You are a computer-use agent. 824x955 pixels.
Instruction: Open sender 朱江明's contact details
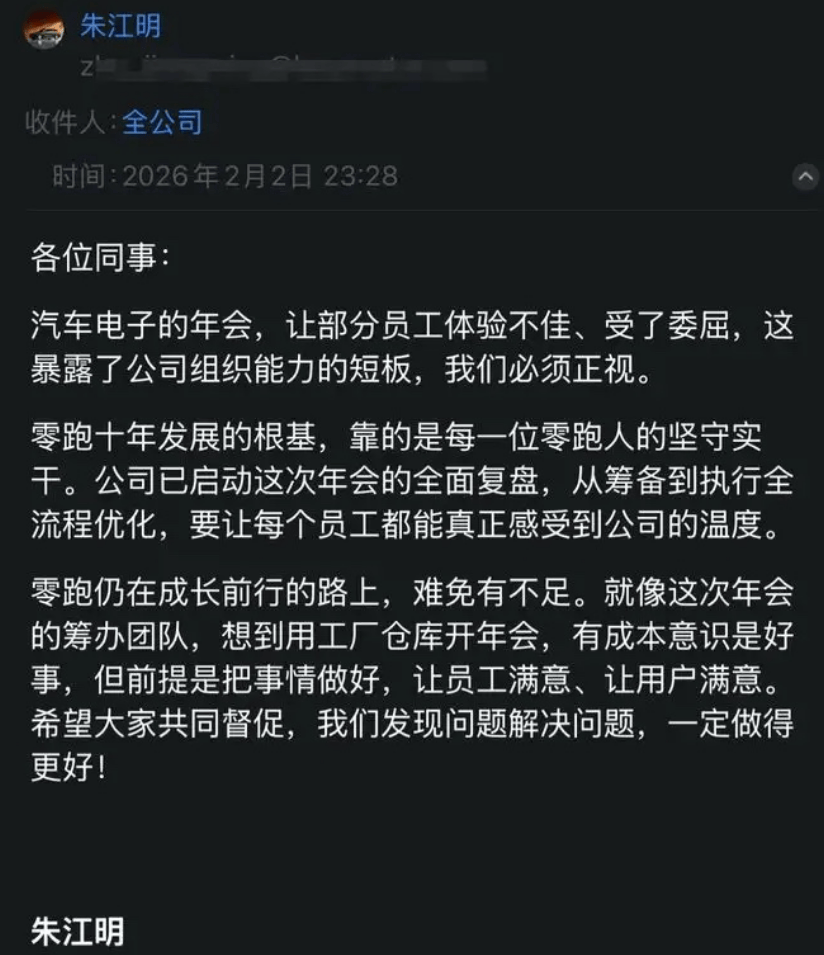pos(119,26)
